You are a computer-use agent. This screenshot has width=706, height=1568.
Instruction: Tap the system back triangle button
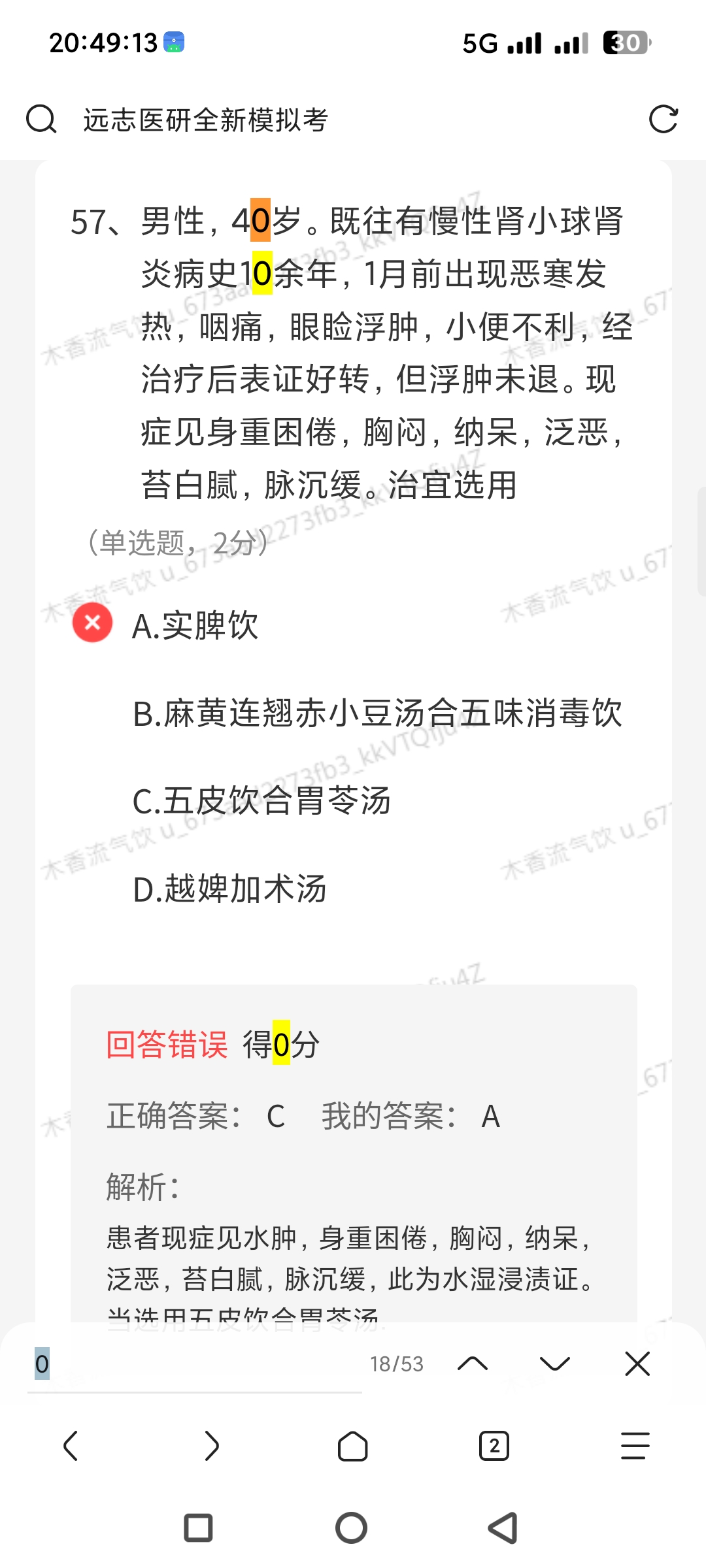(503, 1528)
